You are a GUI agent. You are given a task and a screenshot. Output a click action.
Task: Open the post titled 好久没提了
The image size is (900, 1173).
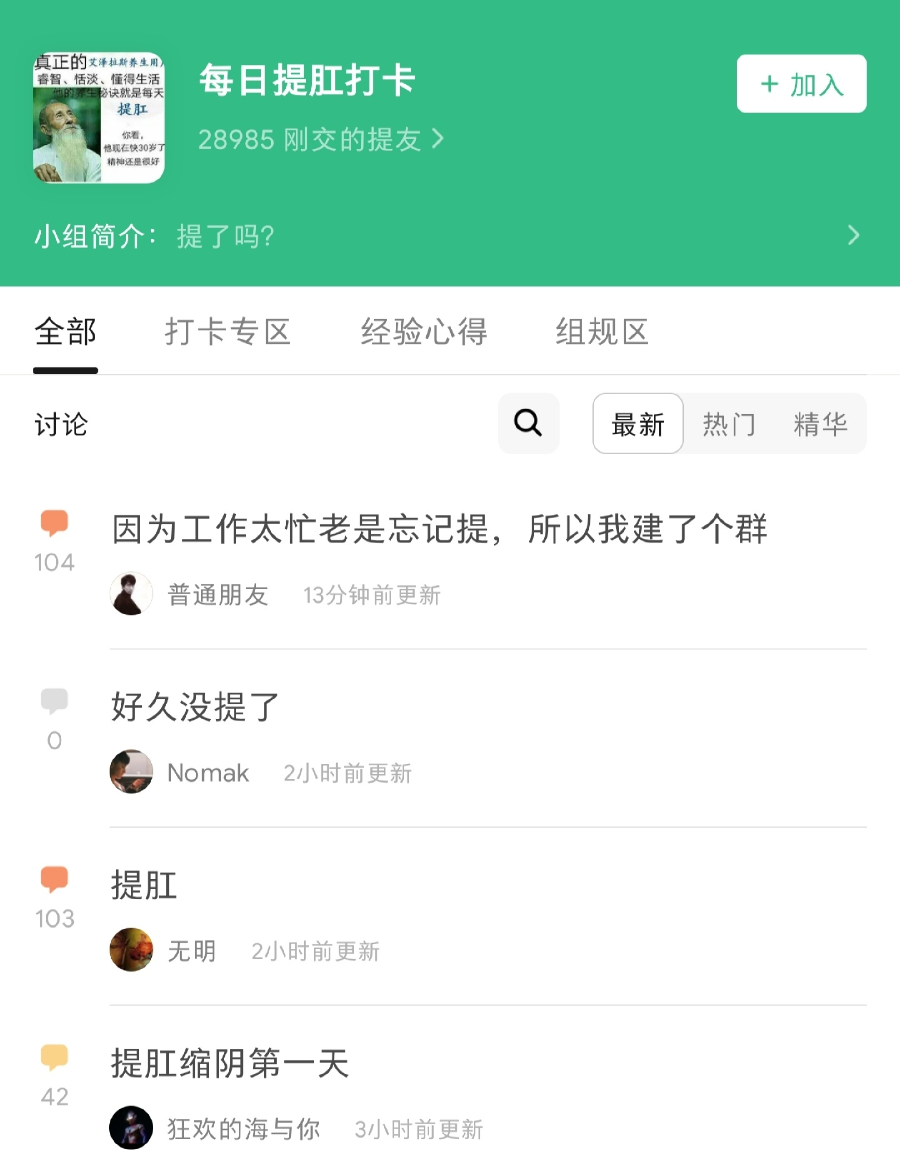point(193,707)
